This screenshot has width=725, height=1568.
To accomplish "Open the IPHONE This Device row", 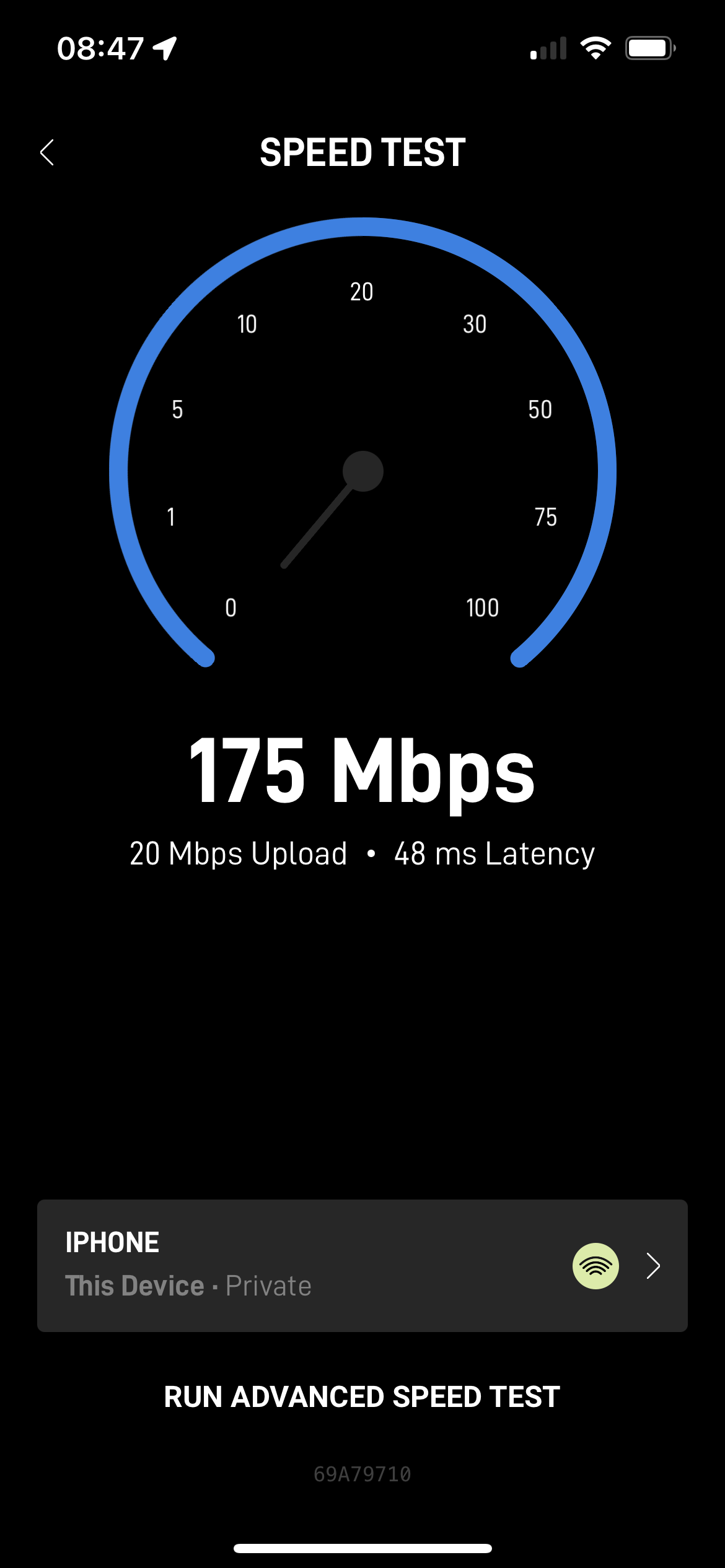I will [362, 1265].
